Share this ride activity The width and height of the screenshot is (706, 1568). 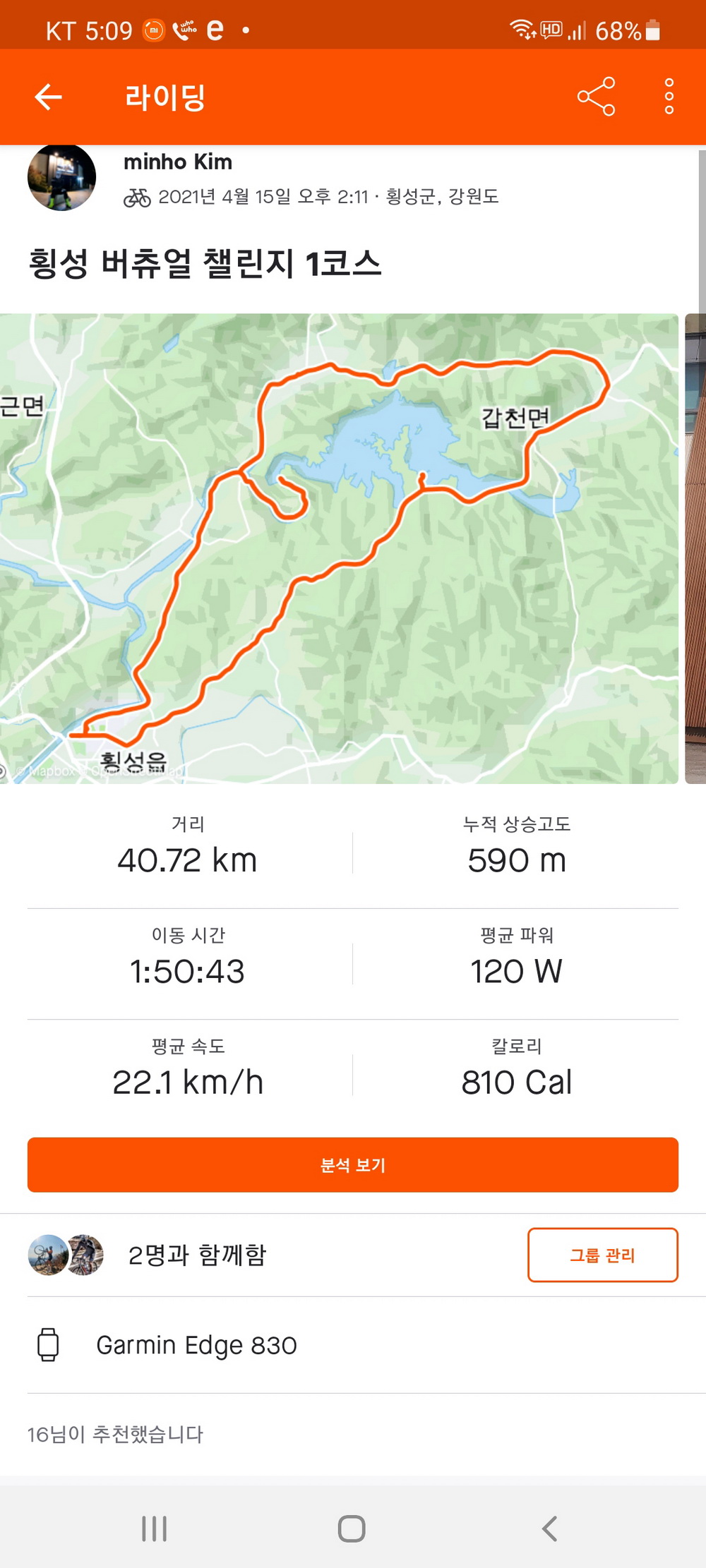tap(596, 97)
